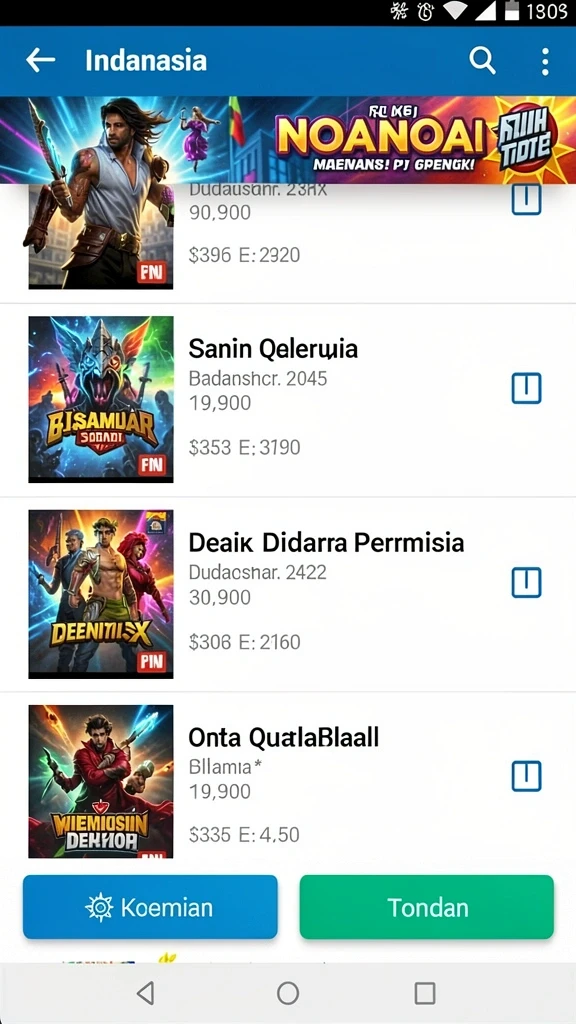Tap the bookmark icon on the 90,900 item
Image resolution: width=576 pixels, height=1024 pixels.
point(526,199)
